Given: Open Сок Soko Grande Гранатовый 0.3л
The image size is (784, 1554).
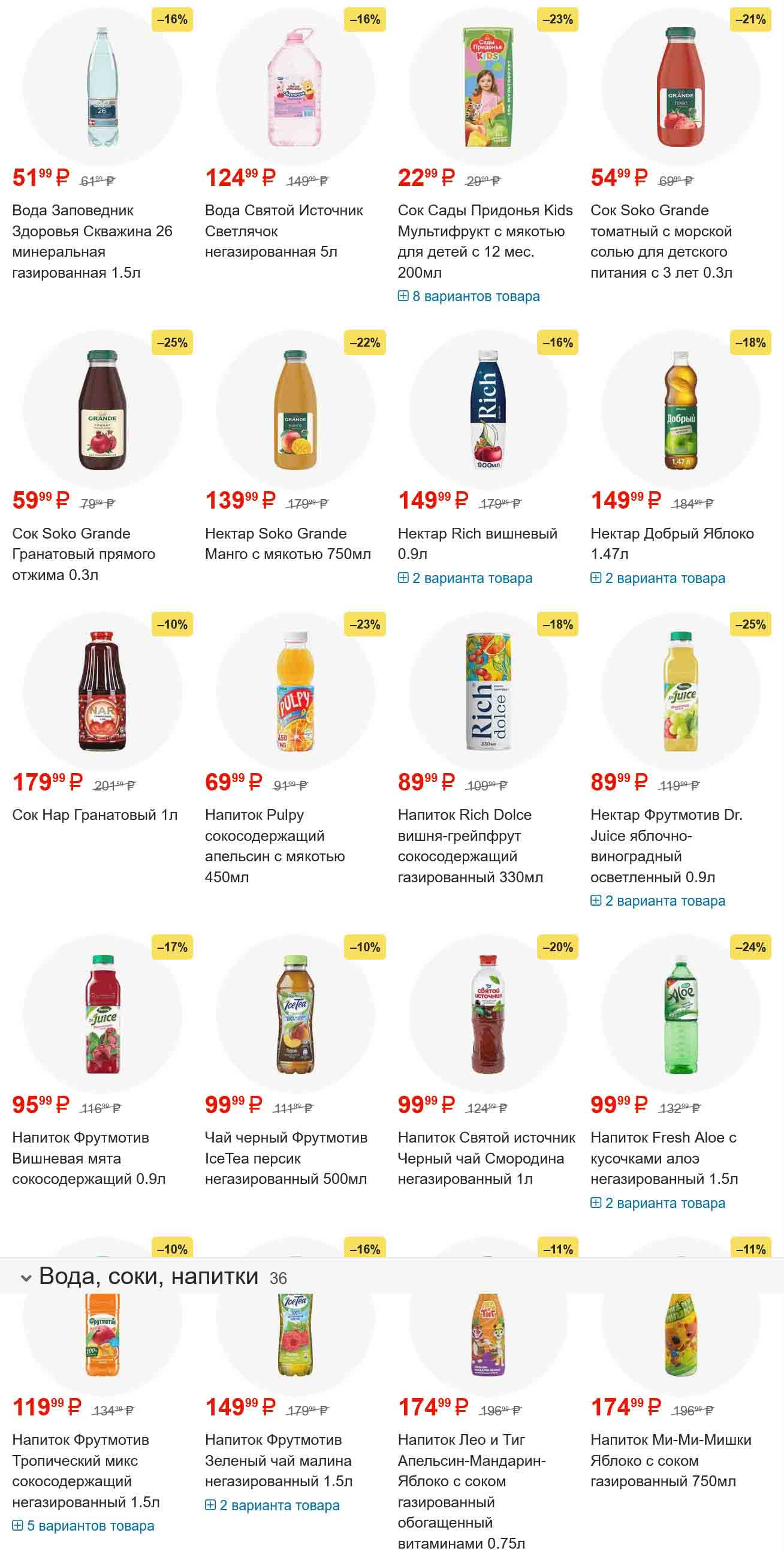Looking at the screenshot, I should tap(83, 553).
